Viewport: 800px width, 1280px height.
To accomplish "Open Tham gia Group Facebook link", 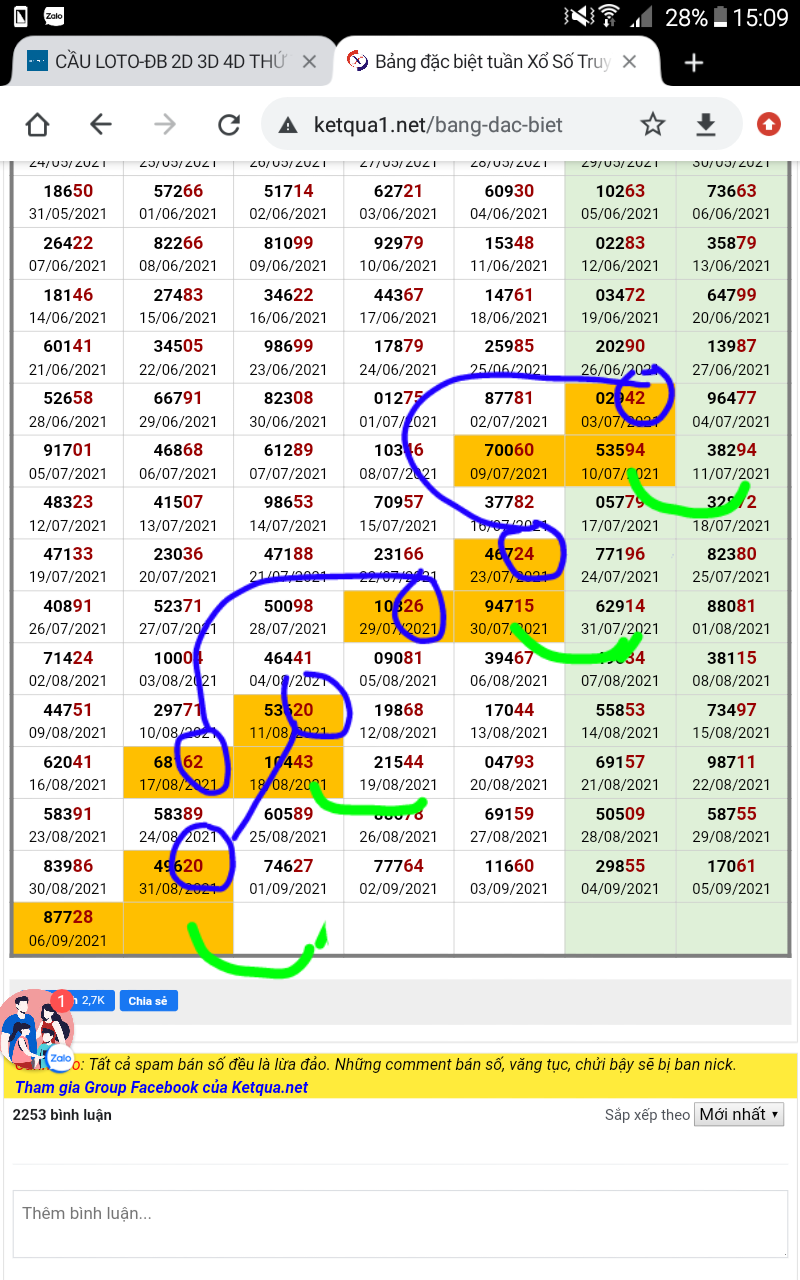I will 162,1087.
